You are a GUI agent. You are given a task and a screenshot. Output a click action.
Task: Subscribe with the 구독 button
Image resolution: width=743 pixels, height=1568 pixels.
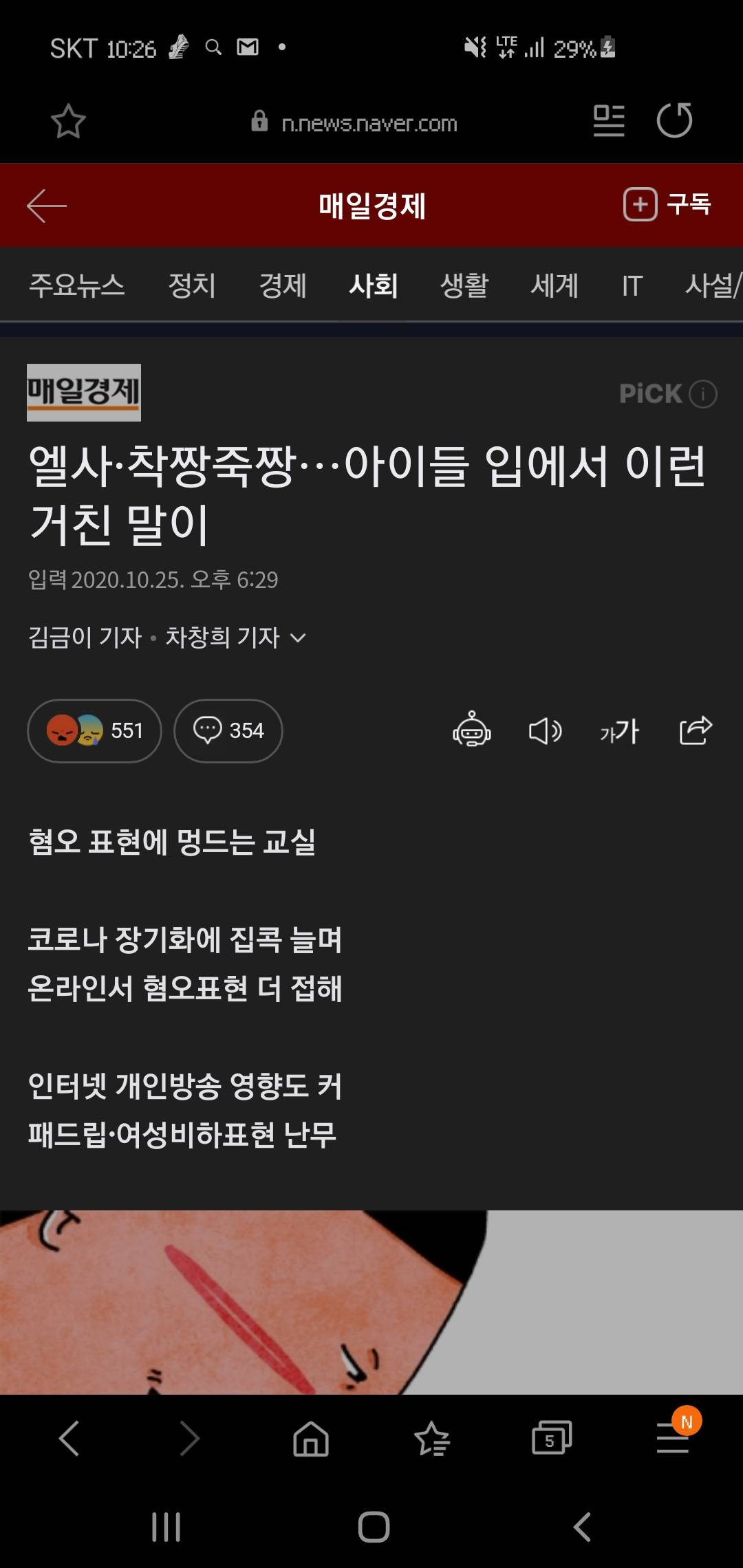tap(667, 204)
